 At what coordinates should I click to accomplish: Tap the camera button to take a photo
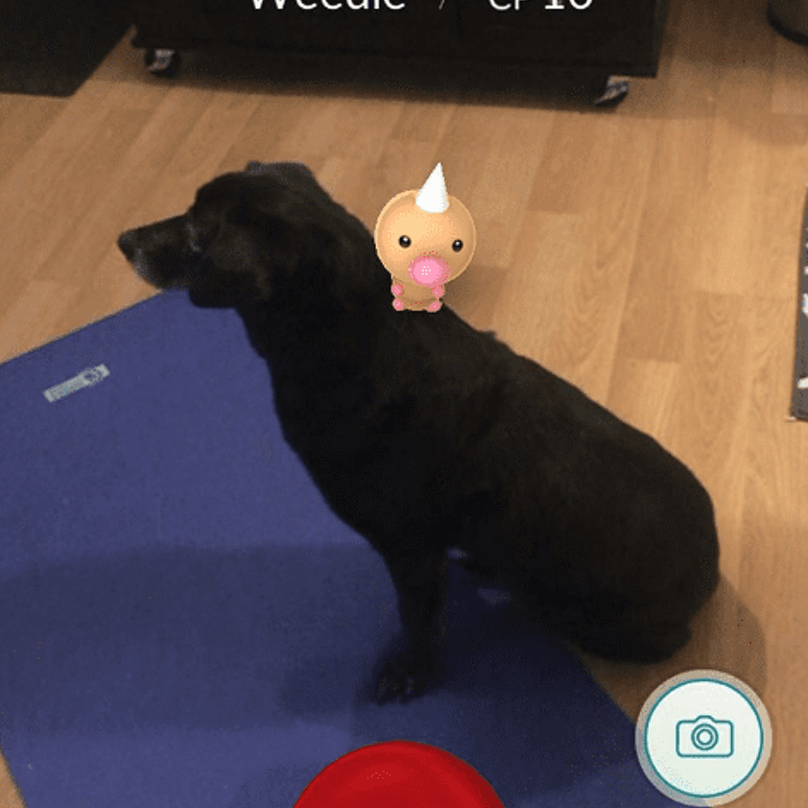(x=704, y=738)
